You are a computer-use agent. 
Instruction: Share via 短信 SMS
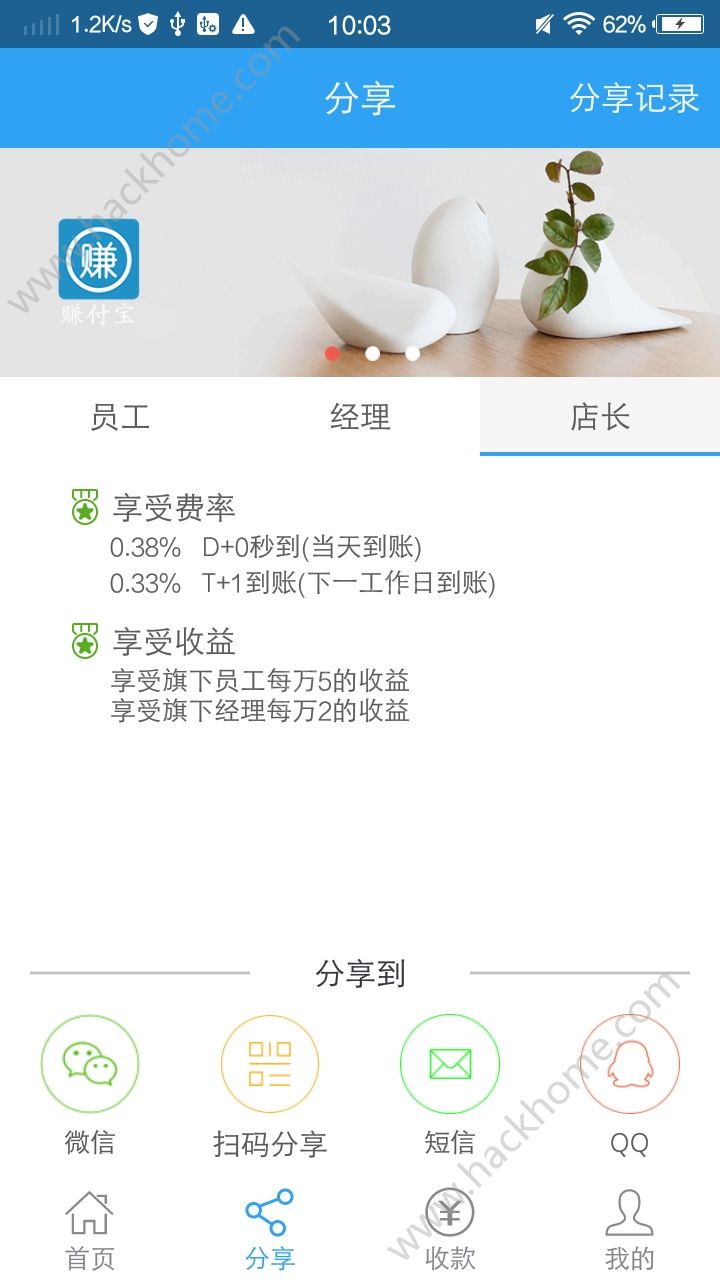click(x=450, y=1065)
